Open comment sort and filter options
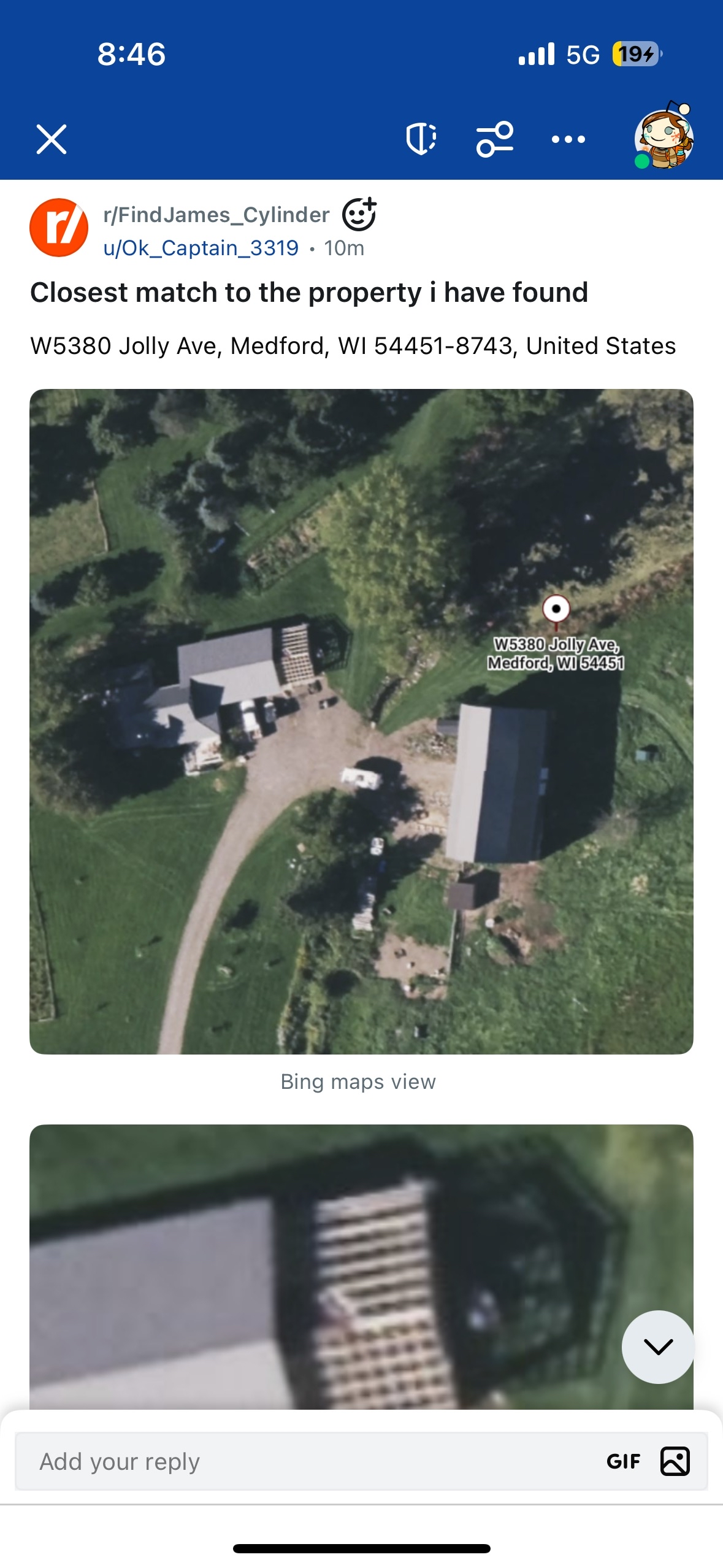The height and width of the screenshot is (1568, 723). pyautogui.click(x=495, y=139)
